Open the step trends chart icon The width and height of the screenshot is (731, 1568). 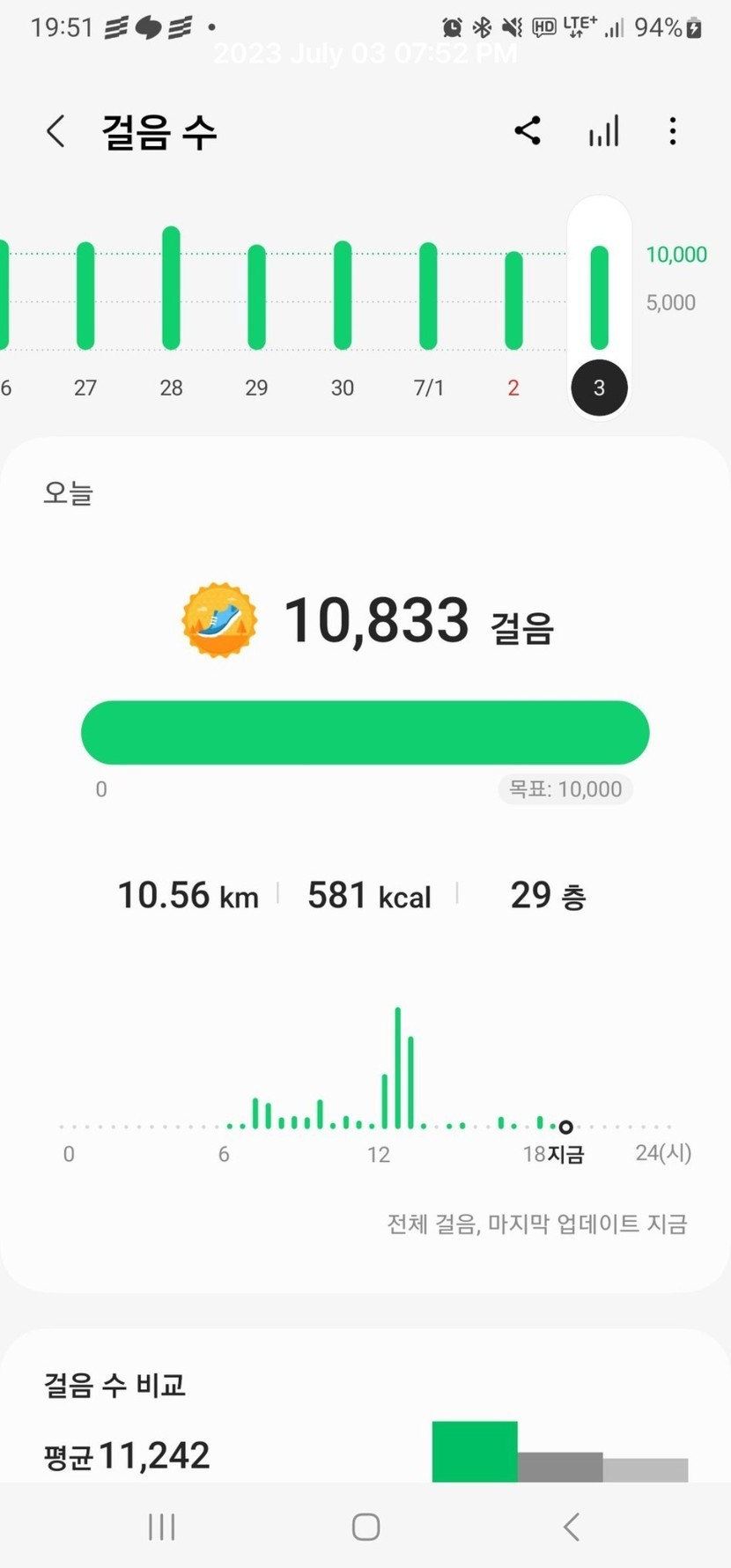603,131
